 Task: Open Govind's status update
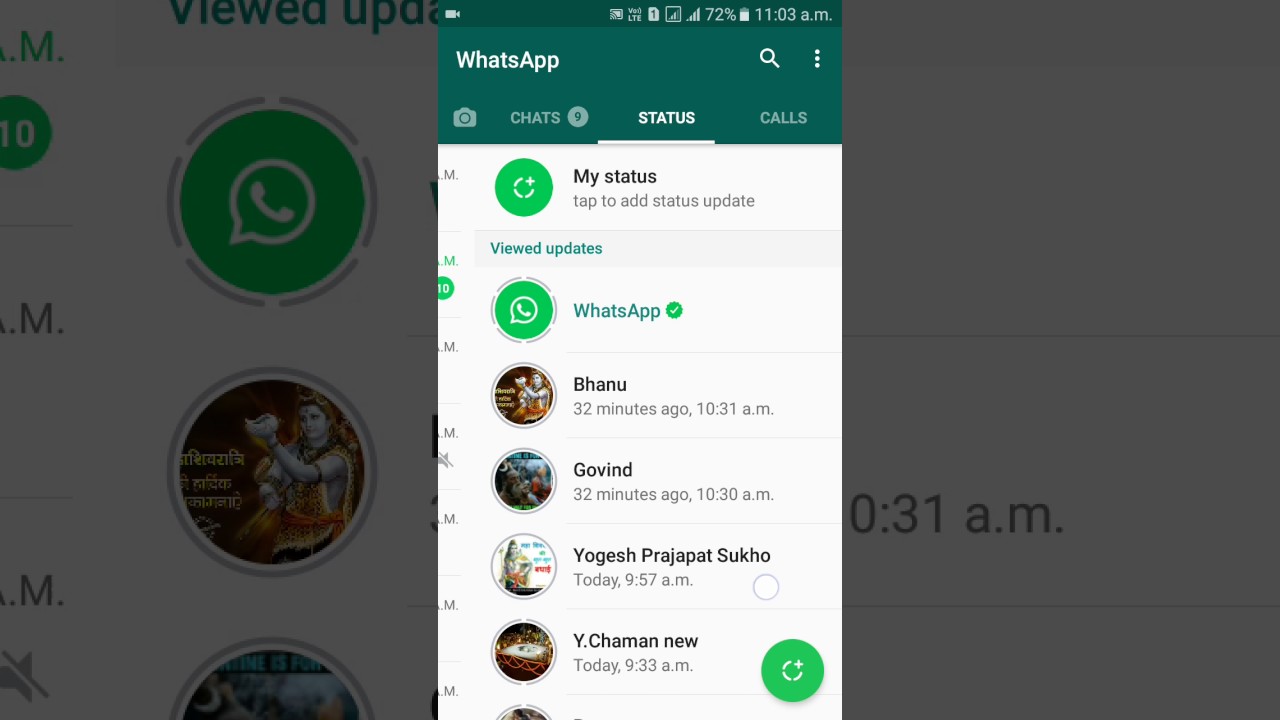pyautogui.click(x=658, y=481)
